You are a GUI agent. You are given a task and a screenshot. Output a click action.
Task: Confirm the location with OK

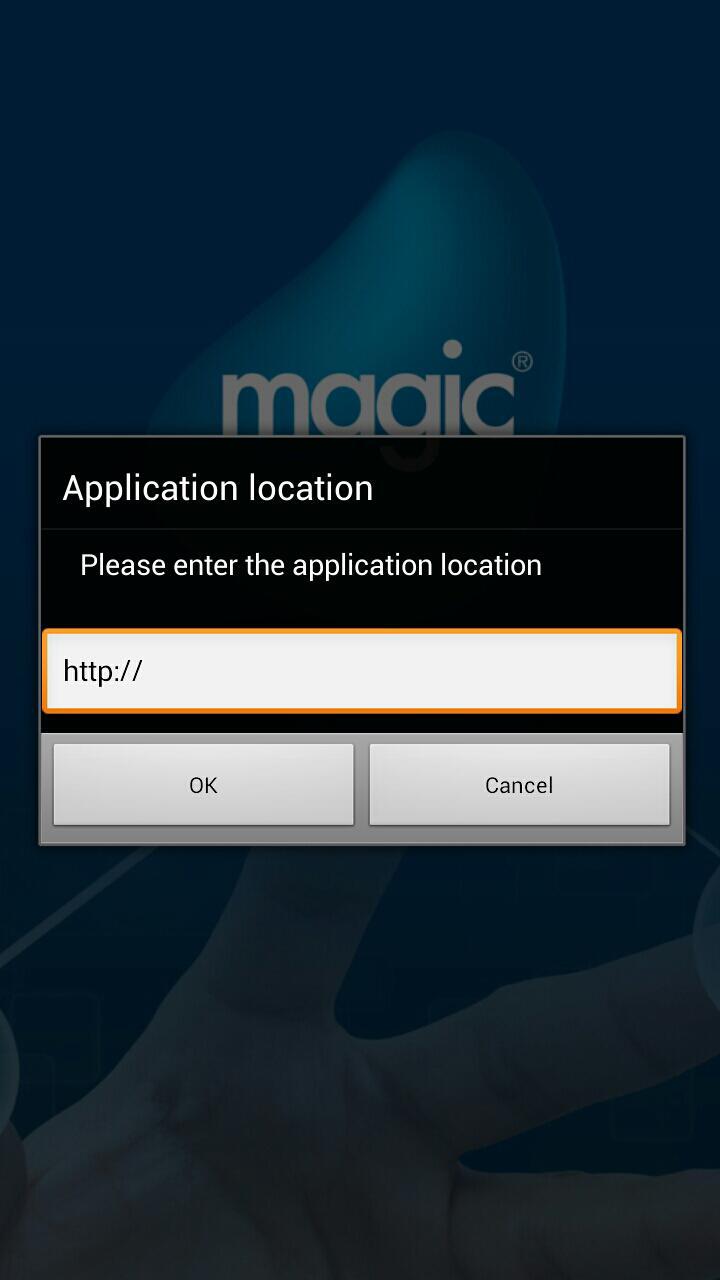tap(203, 785)
